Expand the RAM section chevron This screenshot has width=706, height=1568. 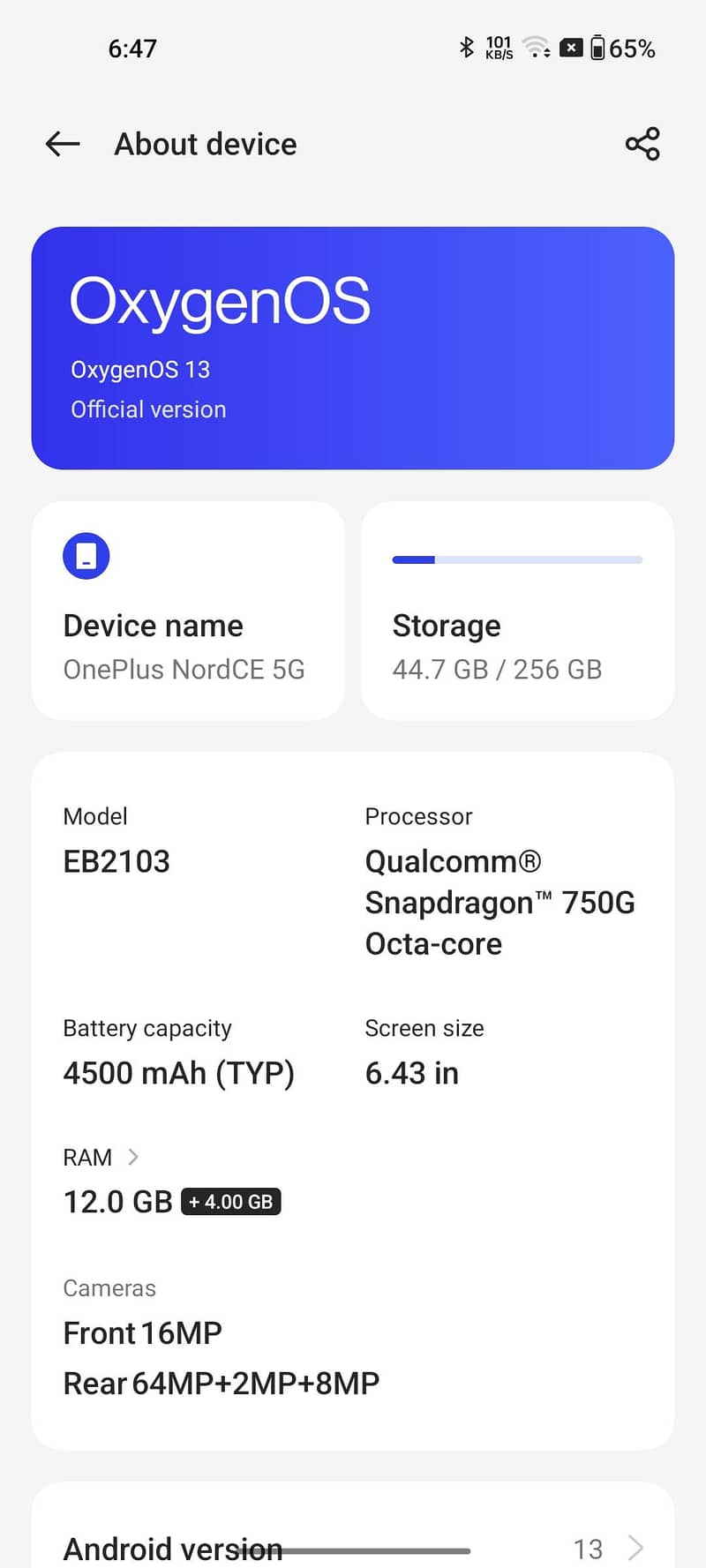tap(133, 1157)
